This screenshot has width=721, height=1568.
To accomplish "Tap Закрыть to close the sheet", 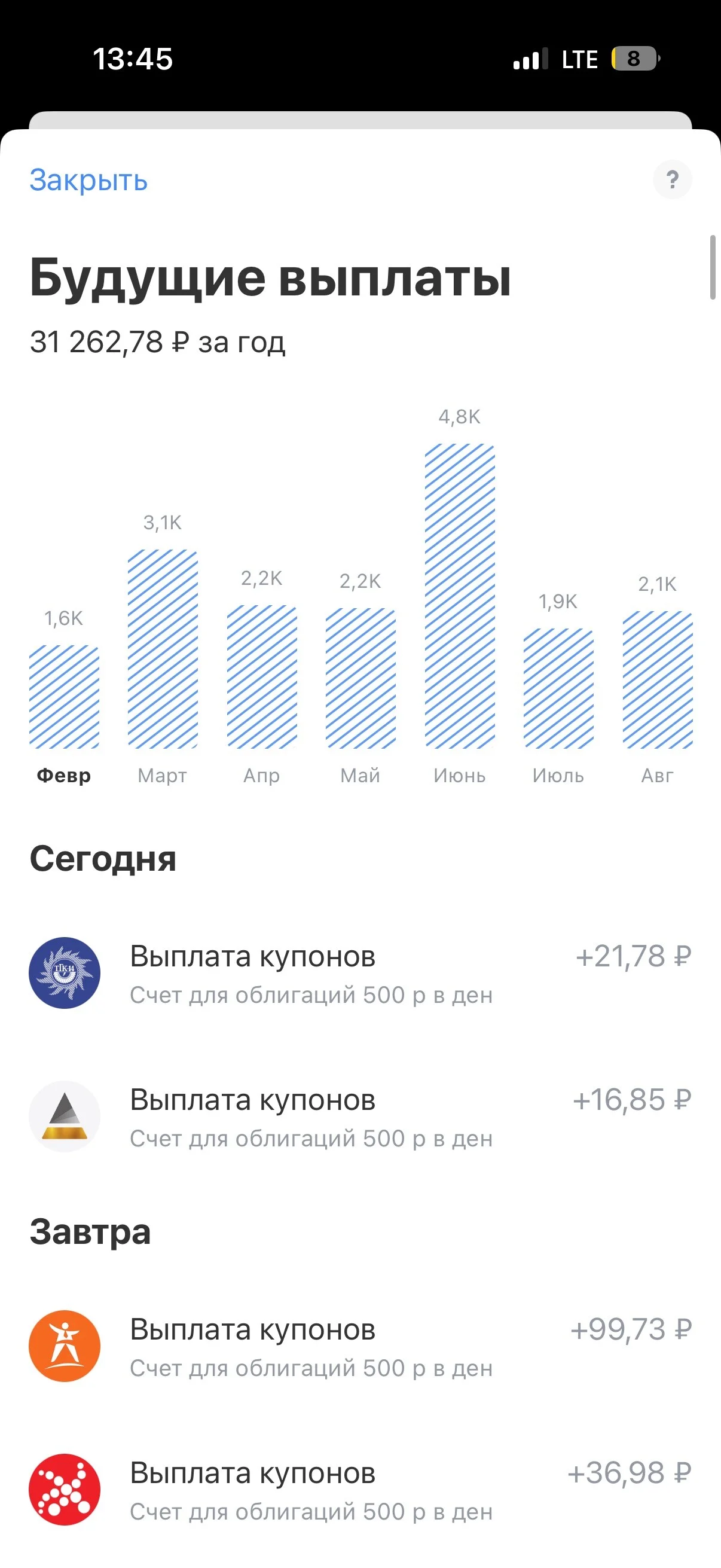I will (89, 180).
